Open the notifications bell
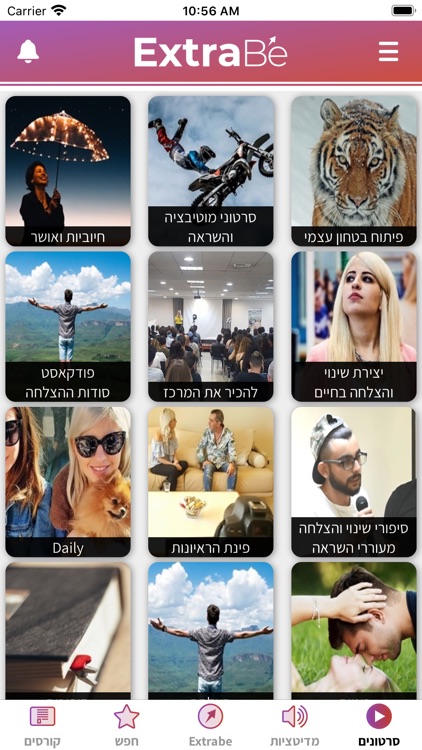 coord(28,51)
